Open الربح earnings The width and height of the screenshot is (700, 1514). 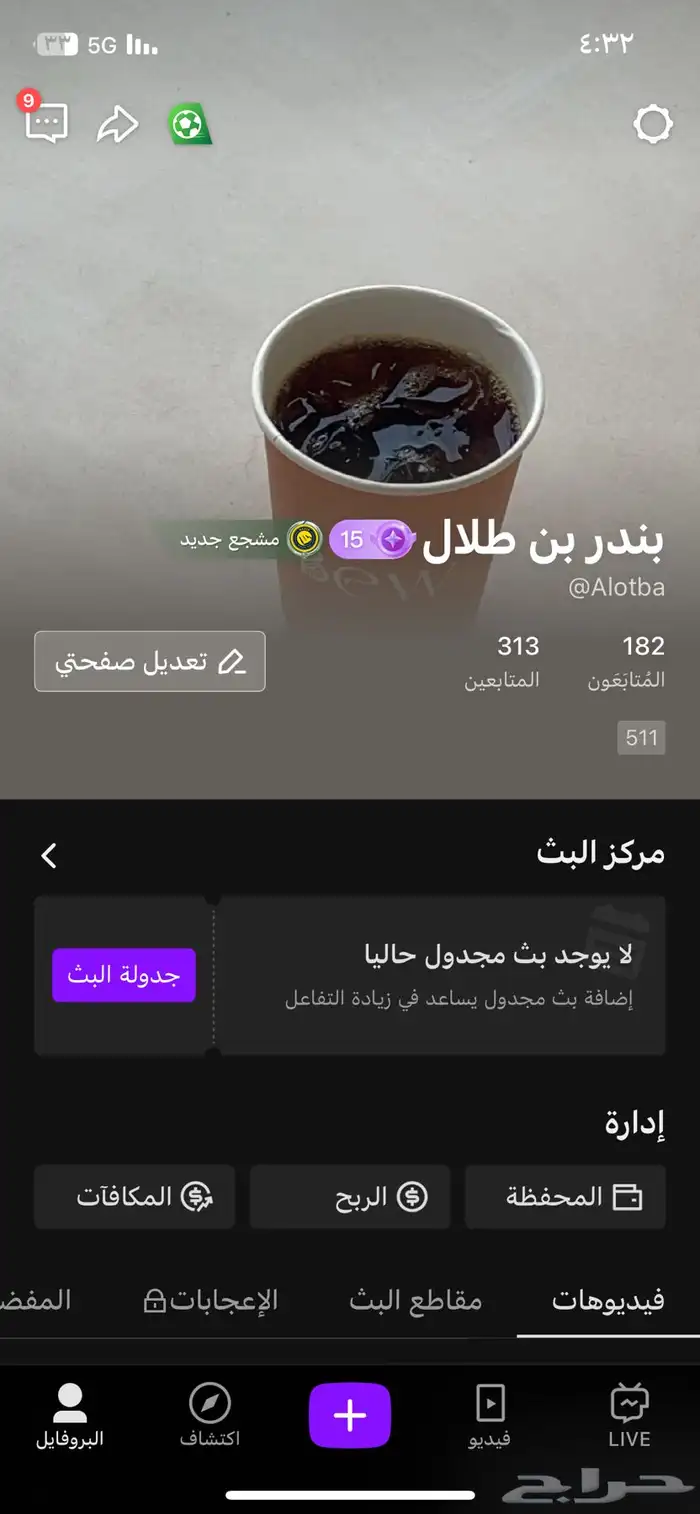[x=350, y=1196]
